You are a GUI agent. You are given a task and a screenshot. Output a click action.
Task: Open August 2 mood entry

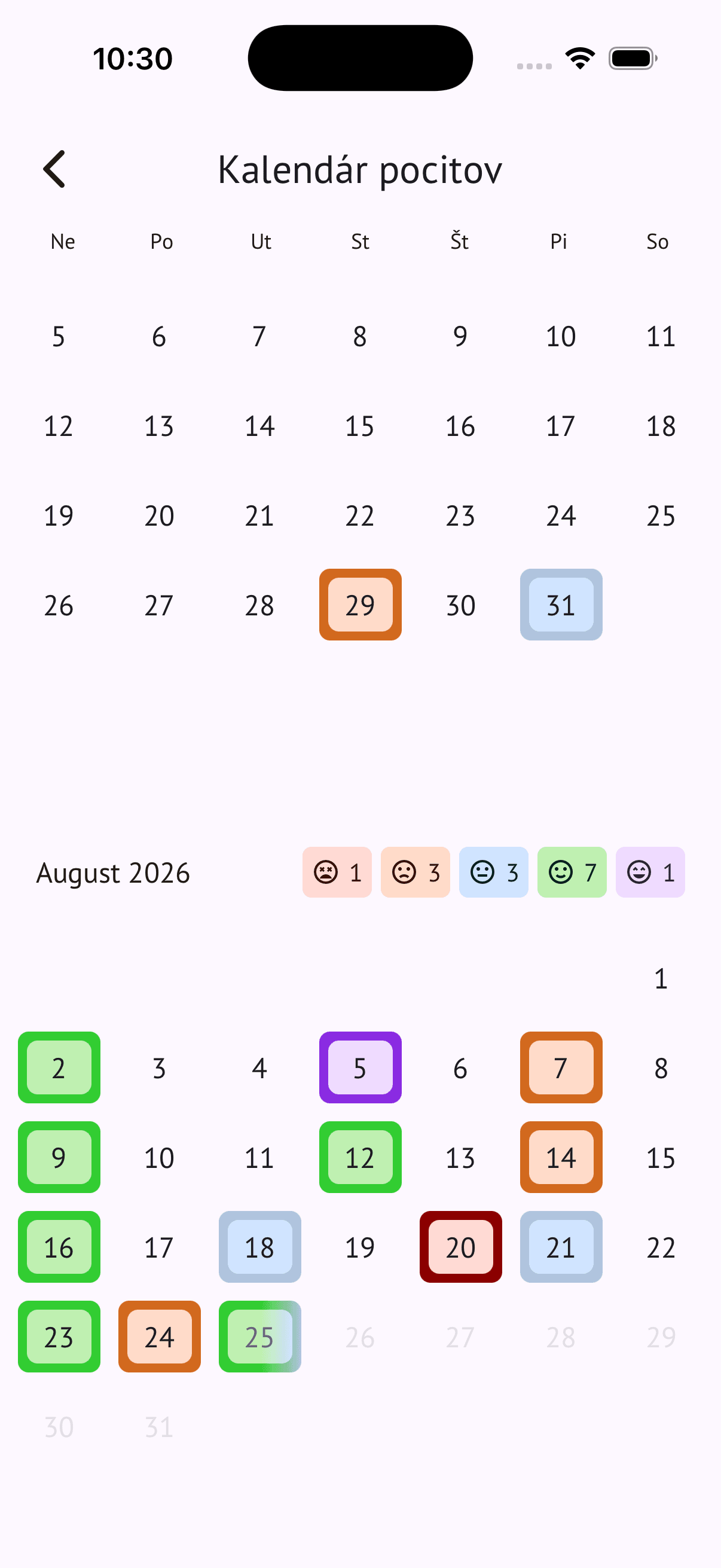tap(59, 1067)
